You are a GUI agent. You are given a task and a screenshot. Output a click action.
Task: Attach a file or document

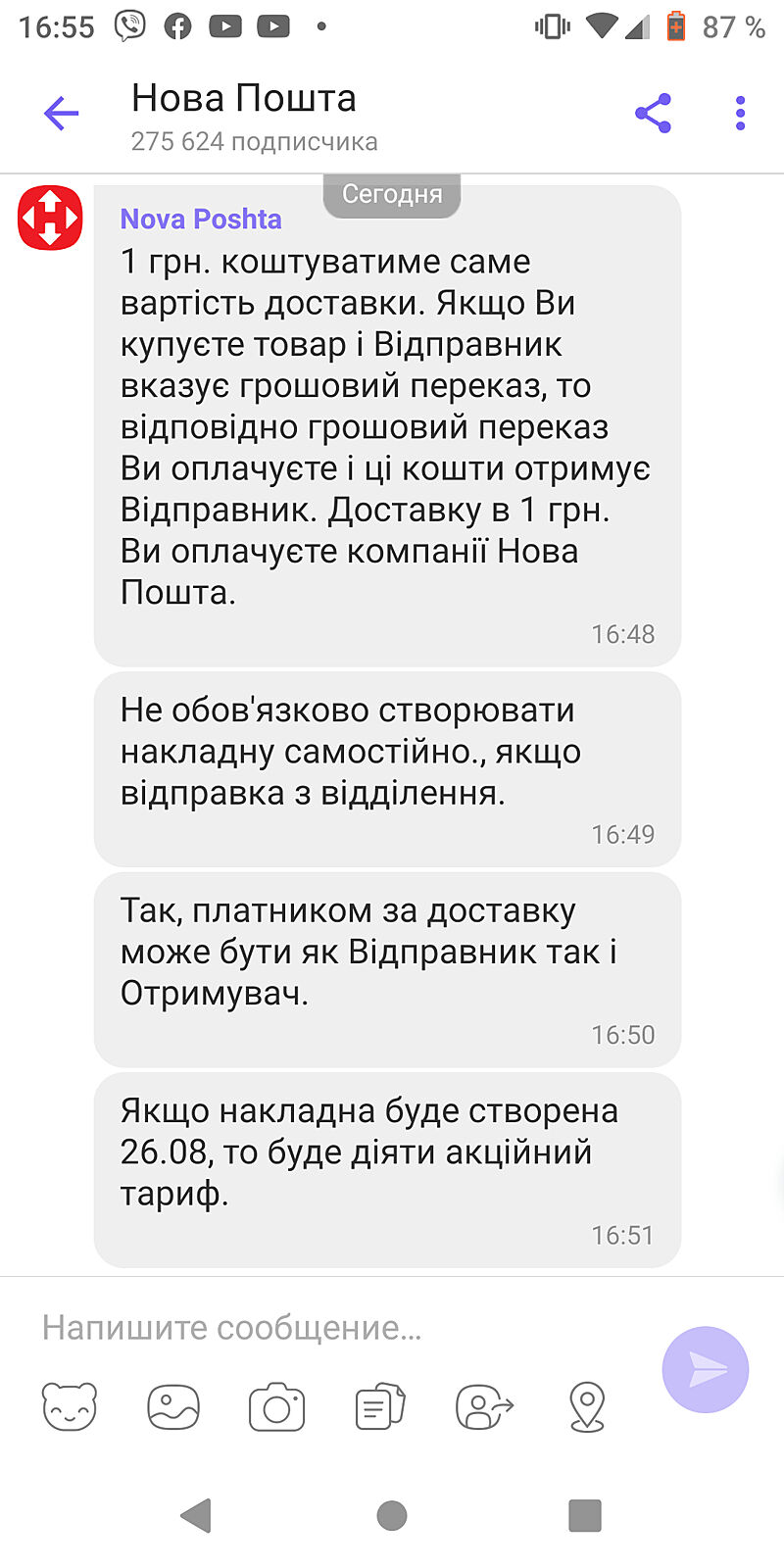point(380,1408)
